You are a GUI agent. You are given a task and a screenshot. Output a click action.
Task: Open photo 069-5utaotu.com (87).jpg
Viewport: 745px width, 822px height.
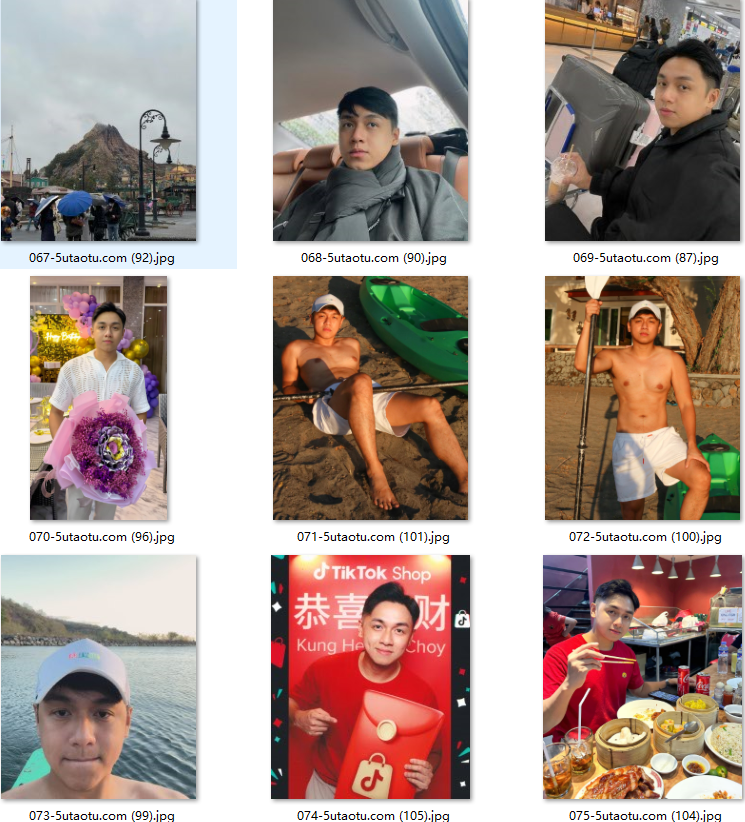click(642, 120)
